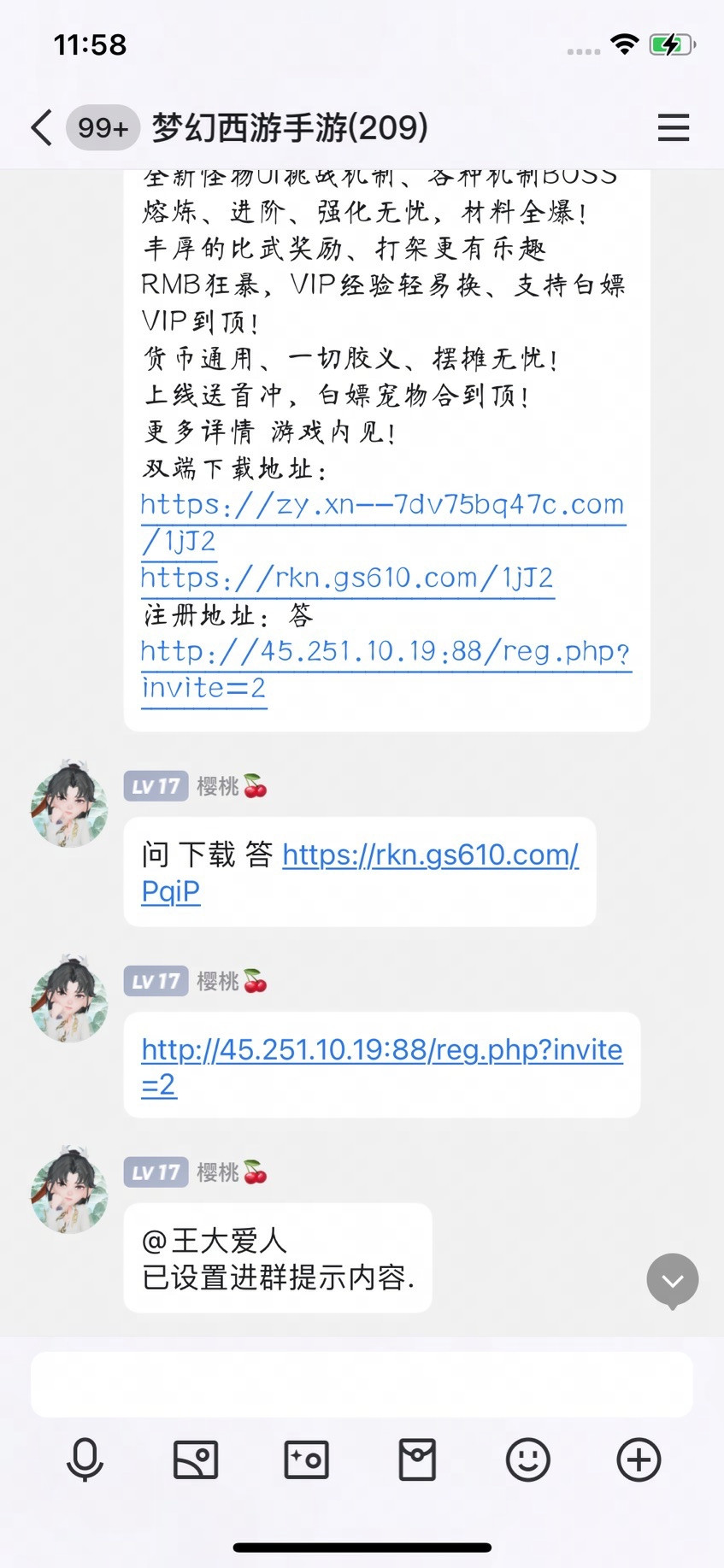Jump to latest messages with down arrow
This screenshot has width=724, height=1568.
tap(673, 1281)
